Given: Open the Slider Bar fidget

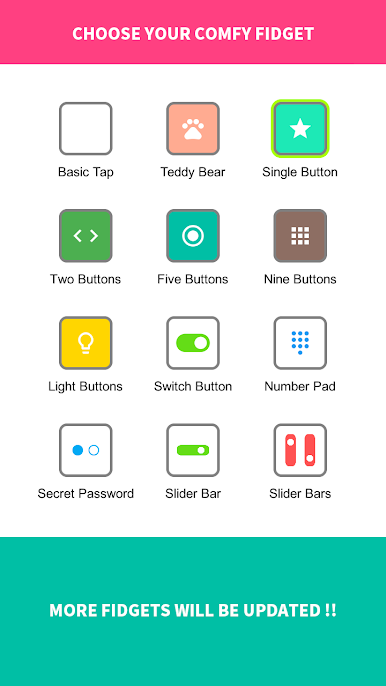Looking at the screenshot, I should [193, 450].
